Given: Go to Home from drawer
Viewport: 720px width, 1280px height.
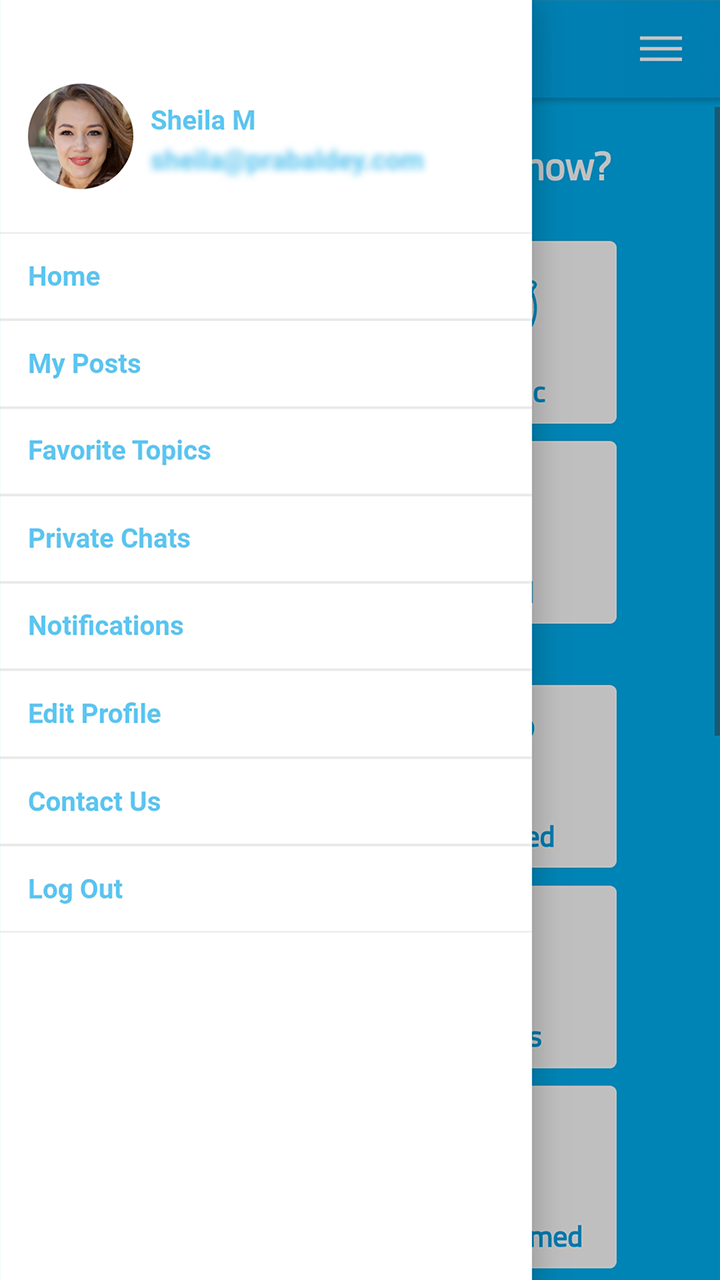Looking at the screenshot, I should click(265, 277).
